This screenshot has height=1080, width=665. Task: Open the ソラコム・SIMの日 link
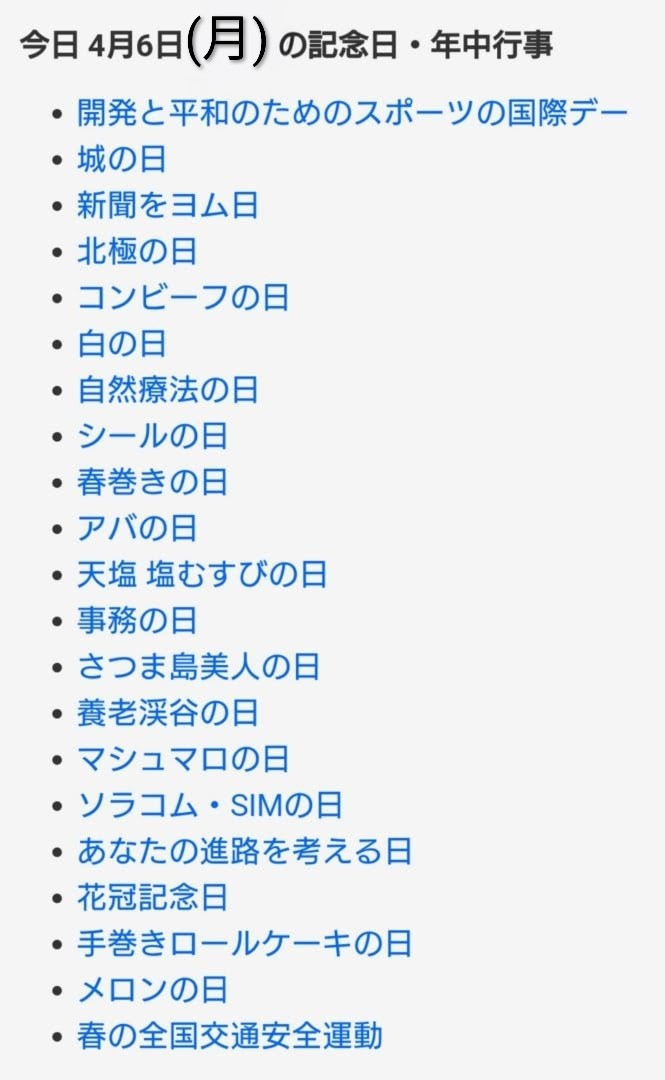click(210, 804)
